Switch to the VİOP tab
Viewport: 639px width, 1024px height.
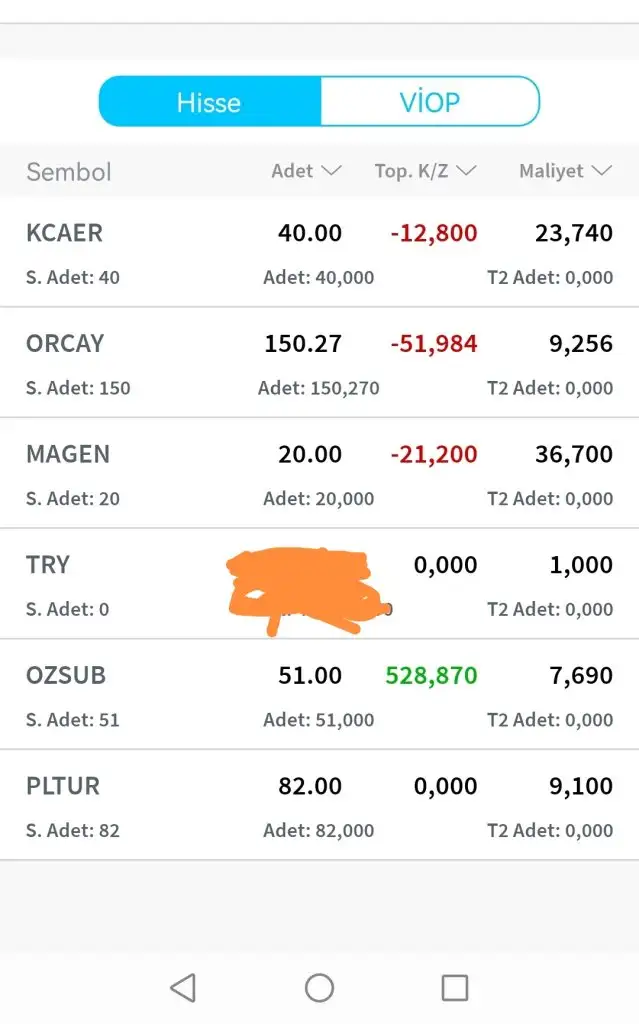point(429,102)
